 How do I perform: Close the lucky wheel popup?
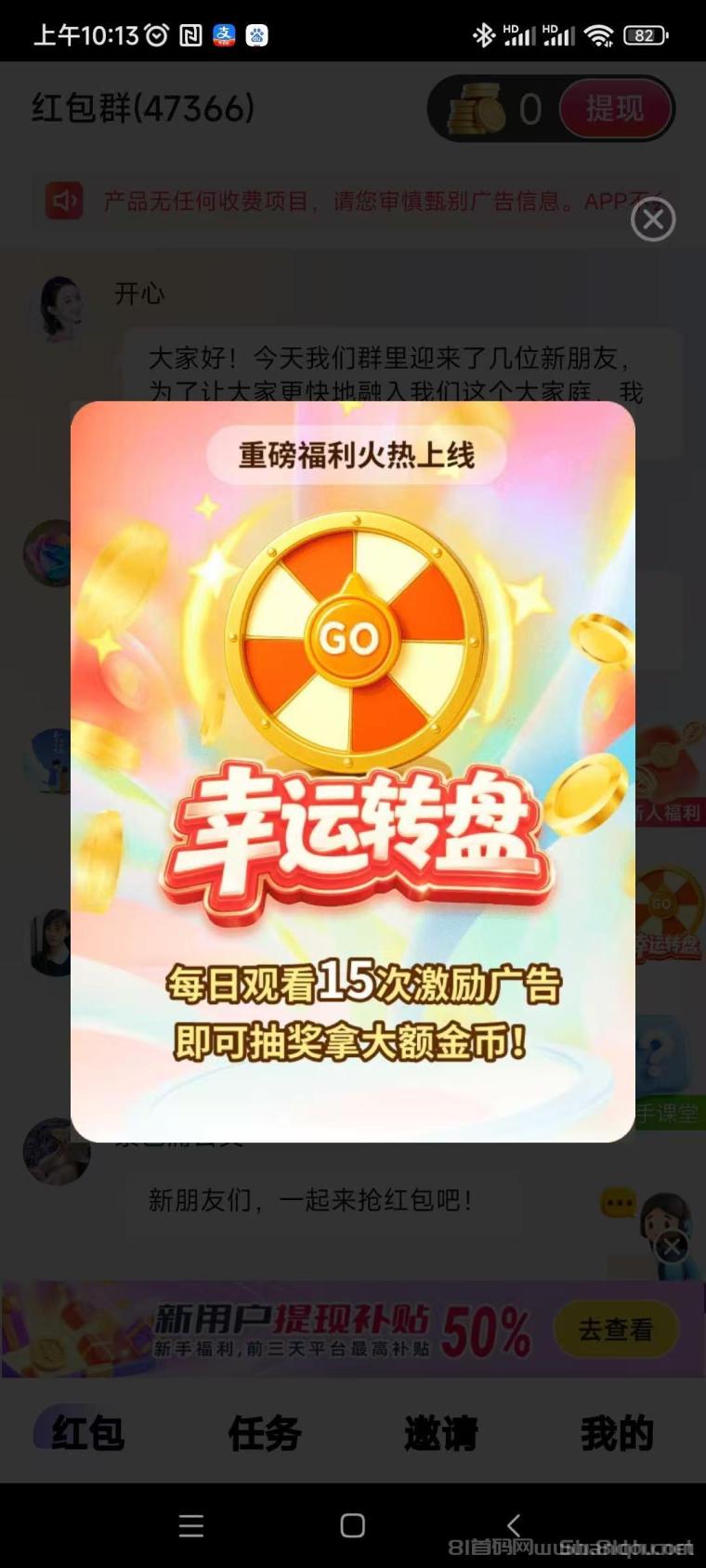pyautogui.click(x=653, y=219)
